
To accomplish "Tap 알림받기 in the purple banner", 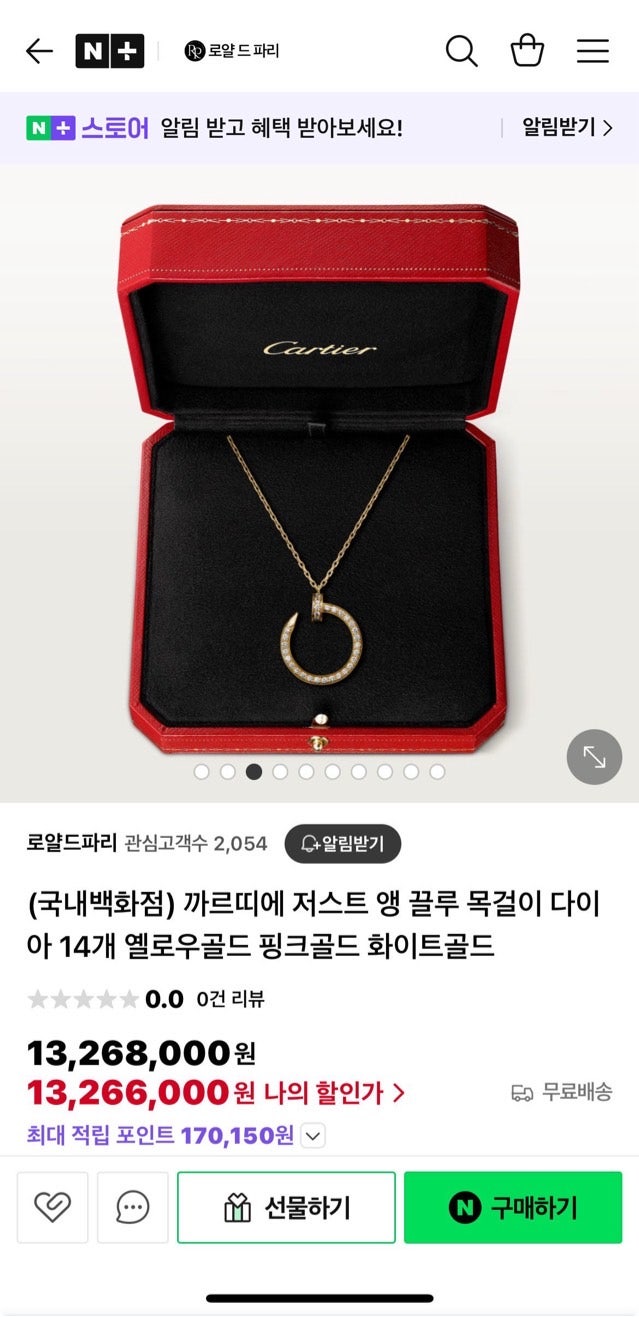I will coord(566,128).
